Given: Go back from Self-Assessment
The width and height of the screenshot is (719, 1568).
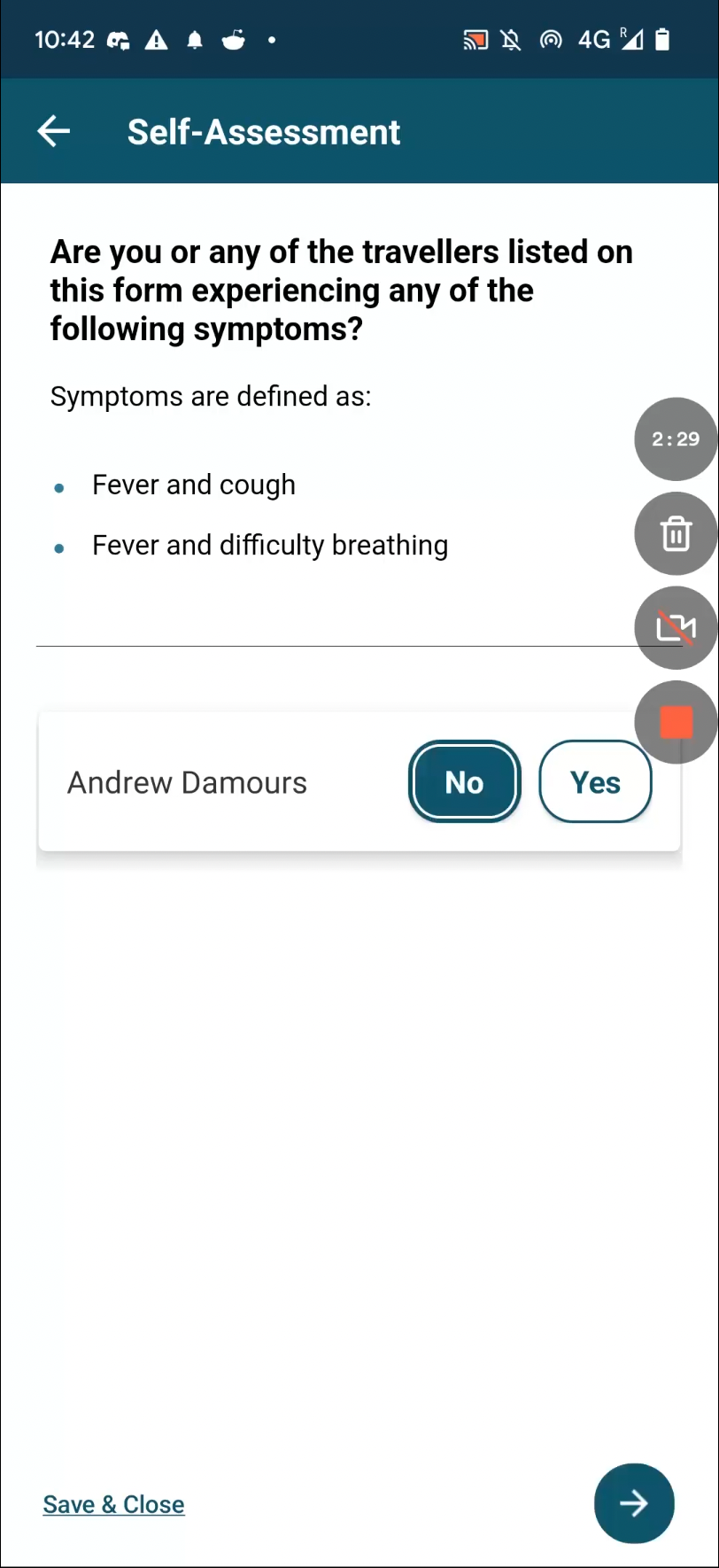Looking at the screenshot, I should click(54, 131).
